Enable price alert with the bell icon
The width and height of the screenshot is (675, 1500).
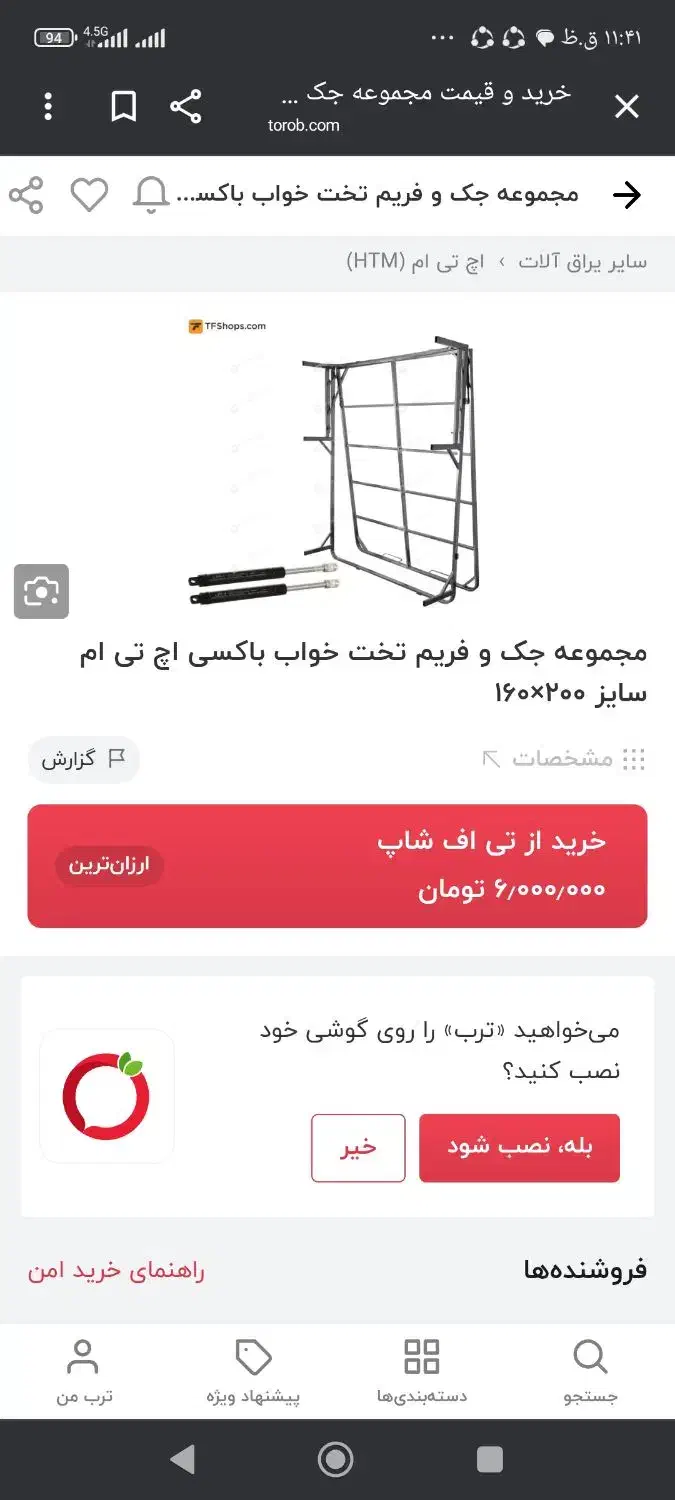pyautogui.click(x=151, y=195)
